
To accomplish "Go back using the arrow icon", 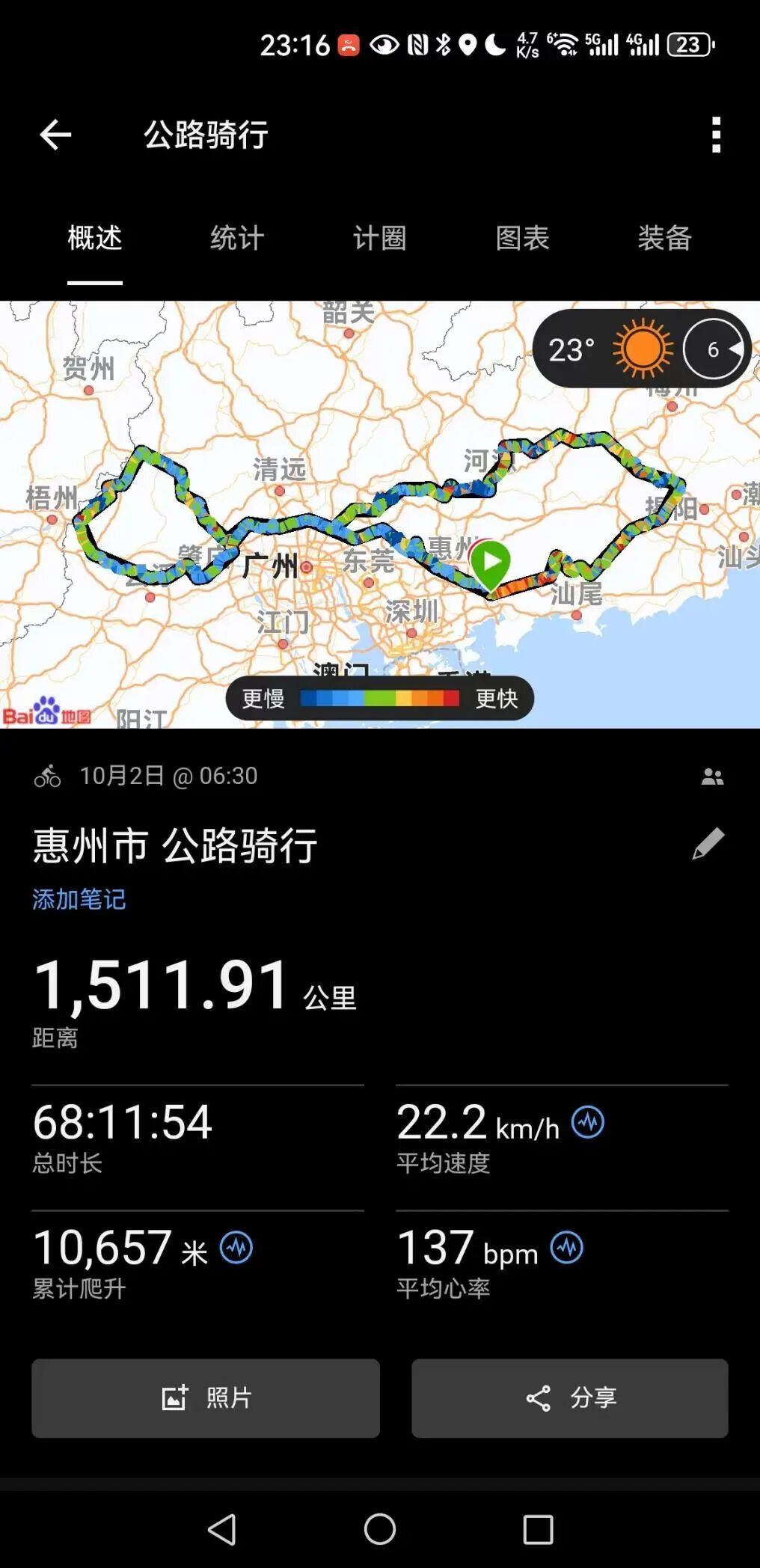I will (55, 135).
